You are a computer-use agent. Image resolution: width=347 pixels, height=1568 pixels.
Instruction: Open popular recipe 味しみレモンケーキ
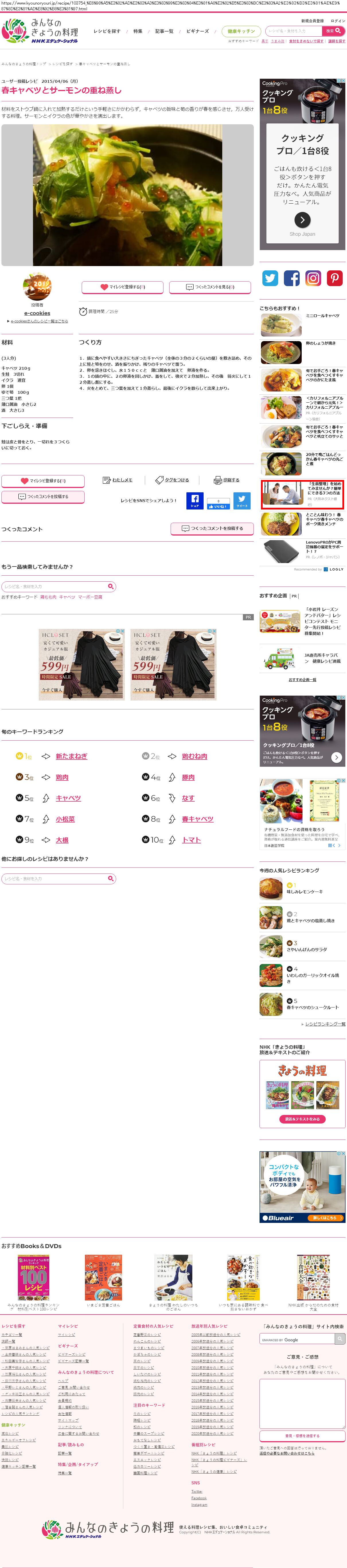304,892
